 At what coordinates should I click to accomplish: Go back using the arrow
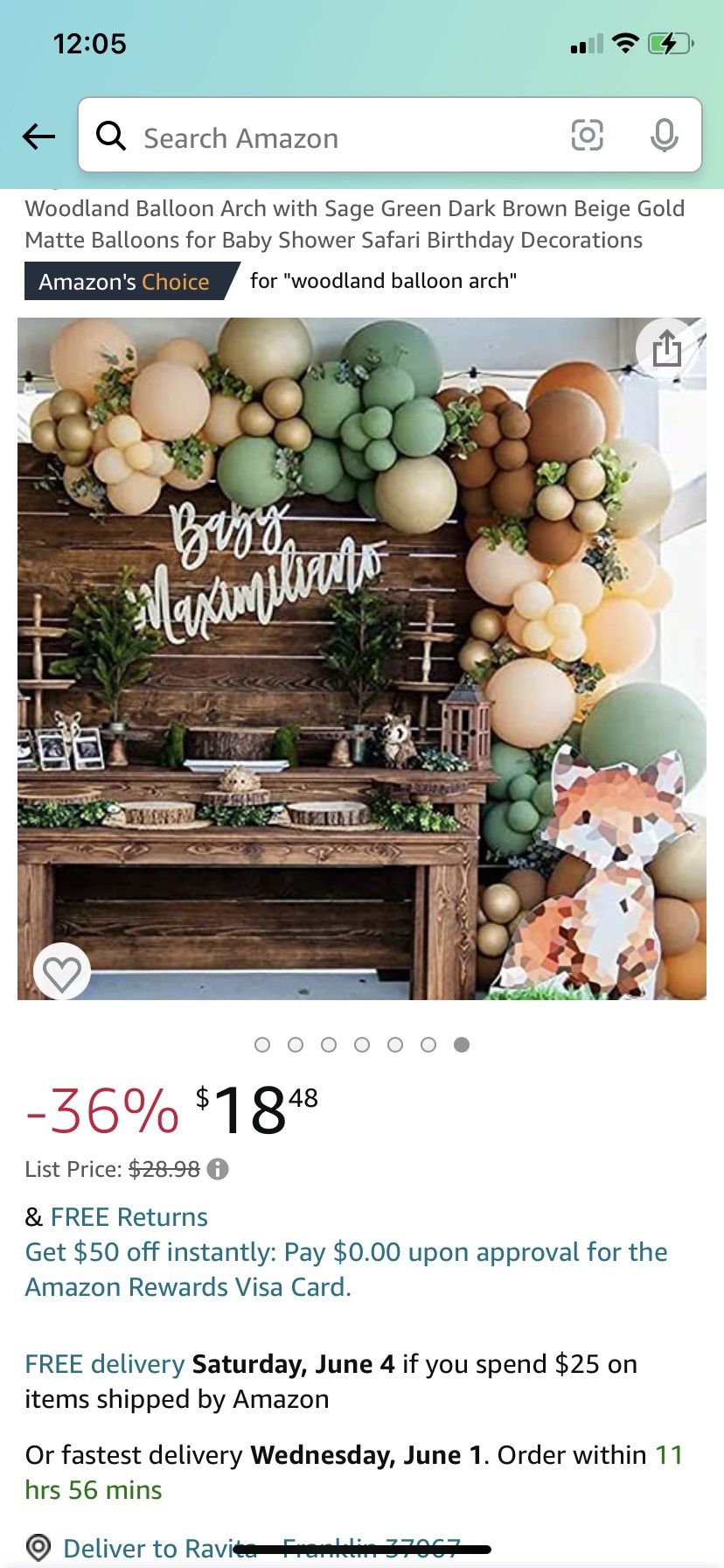pyautogui.click(x=39, y=136)
